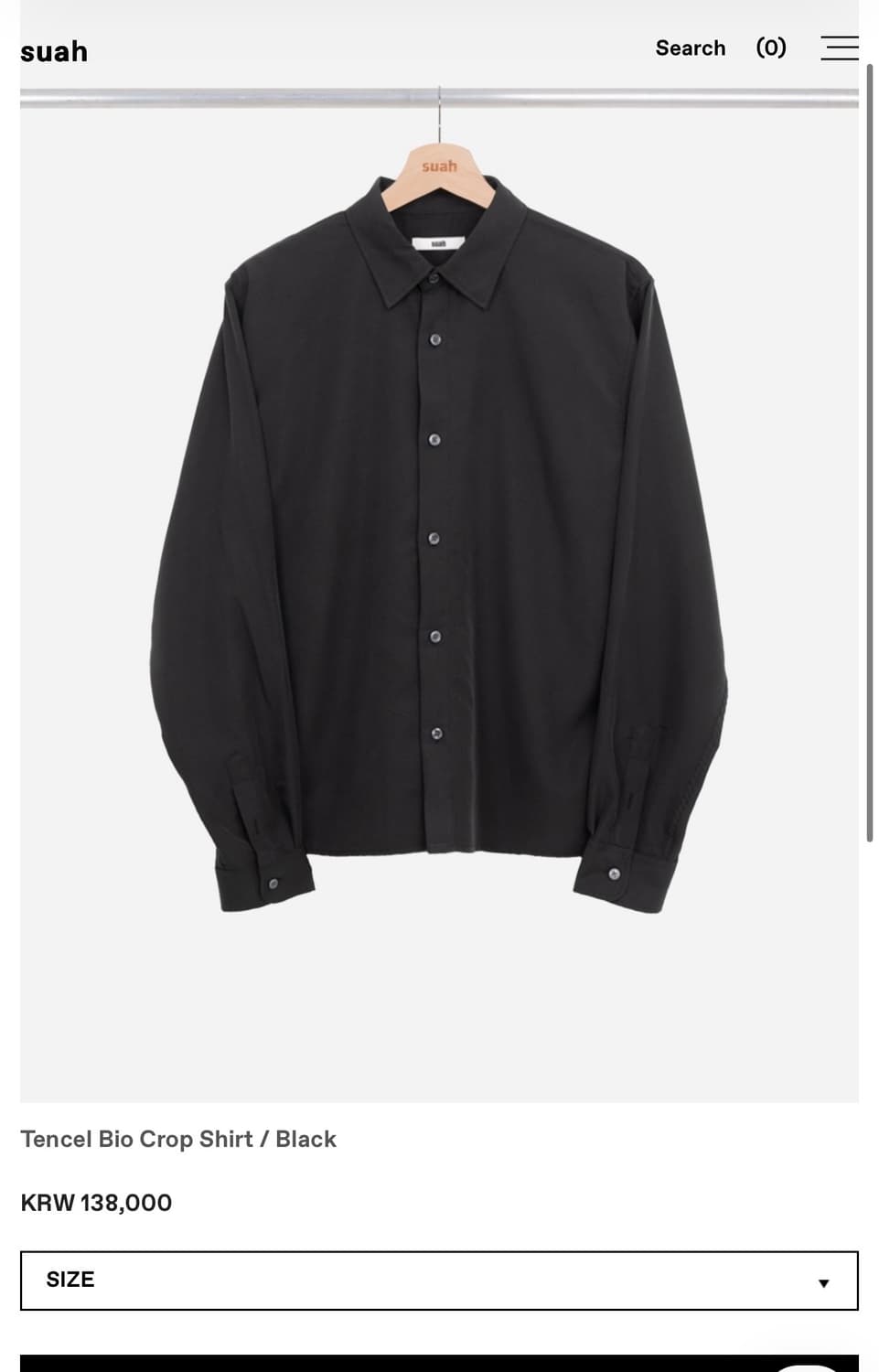Tap the suah brand mark top left

[54, 50]
